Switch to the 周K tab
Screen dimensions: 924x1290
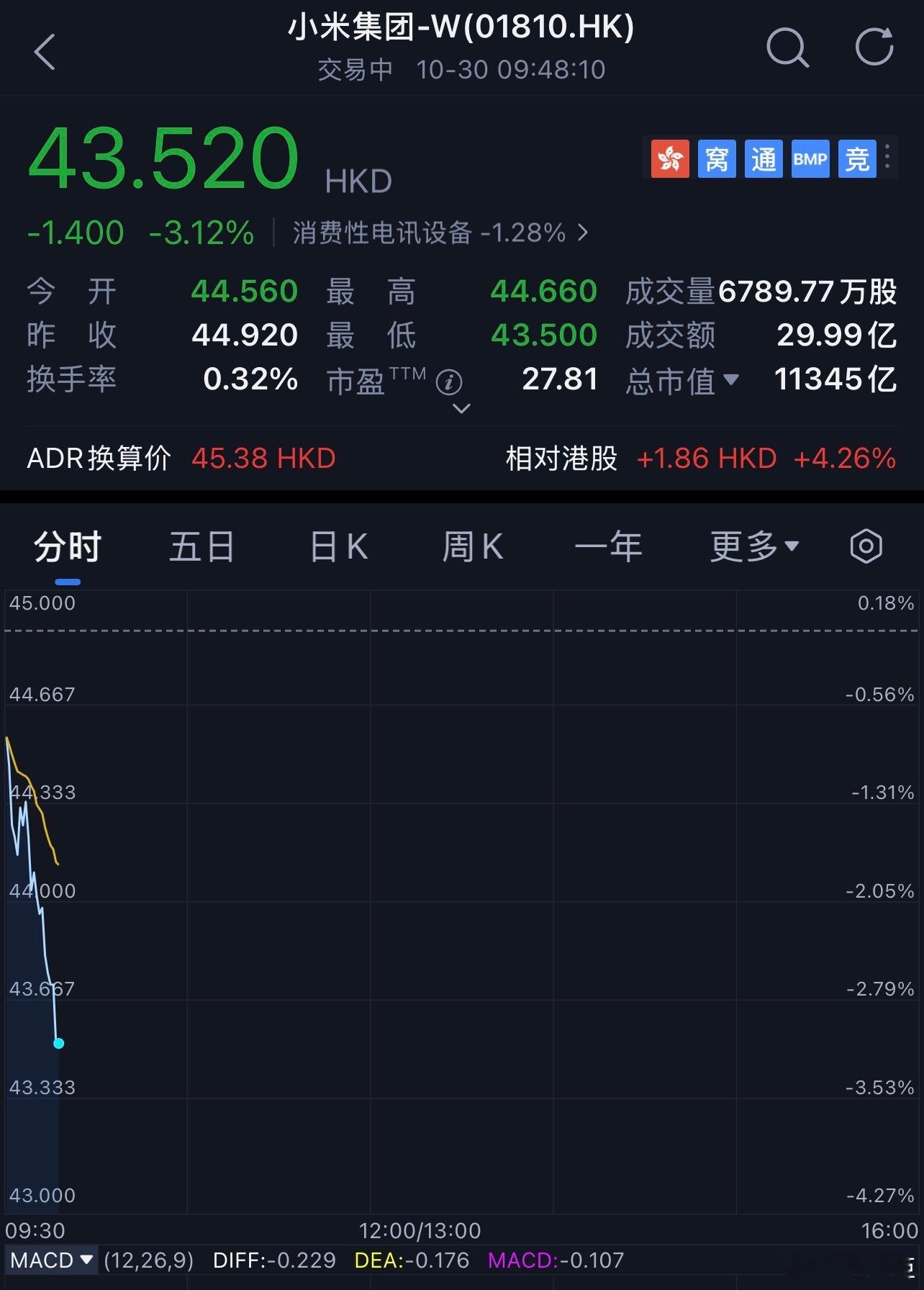473,546
